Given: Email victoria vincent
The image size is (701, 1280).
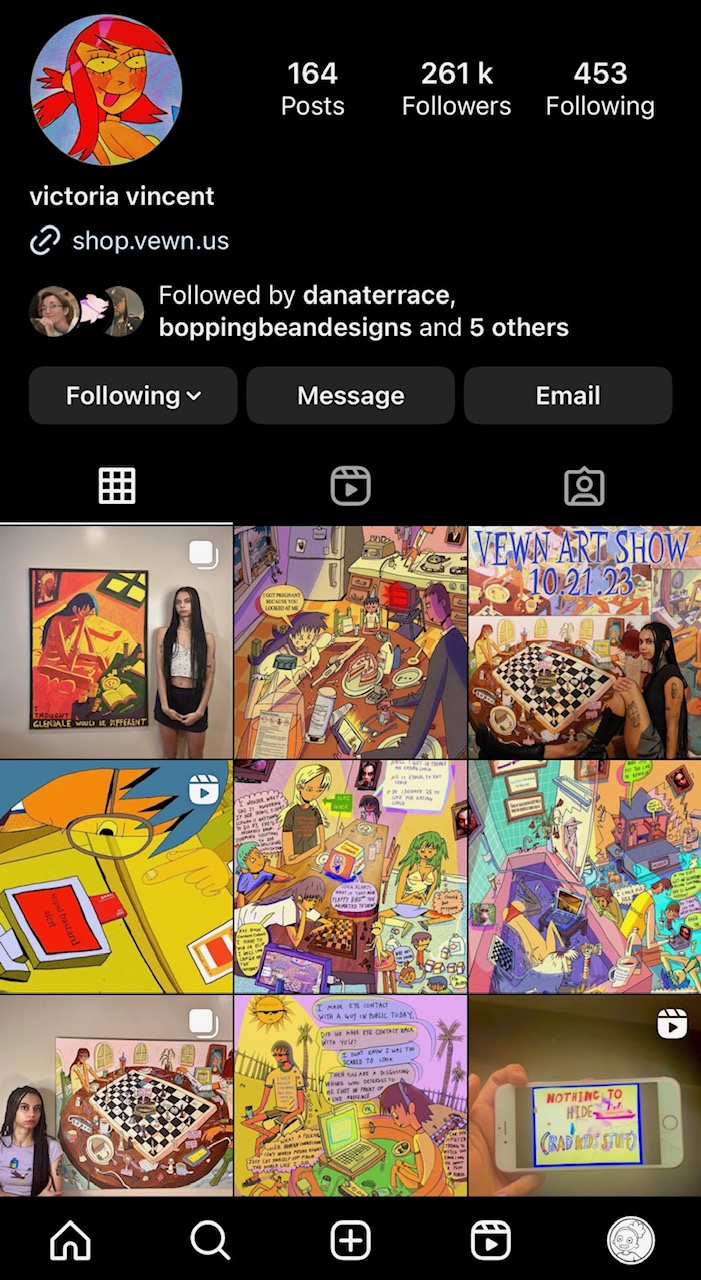Looking at the screenshot, I should [567, 395].
